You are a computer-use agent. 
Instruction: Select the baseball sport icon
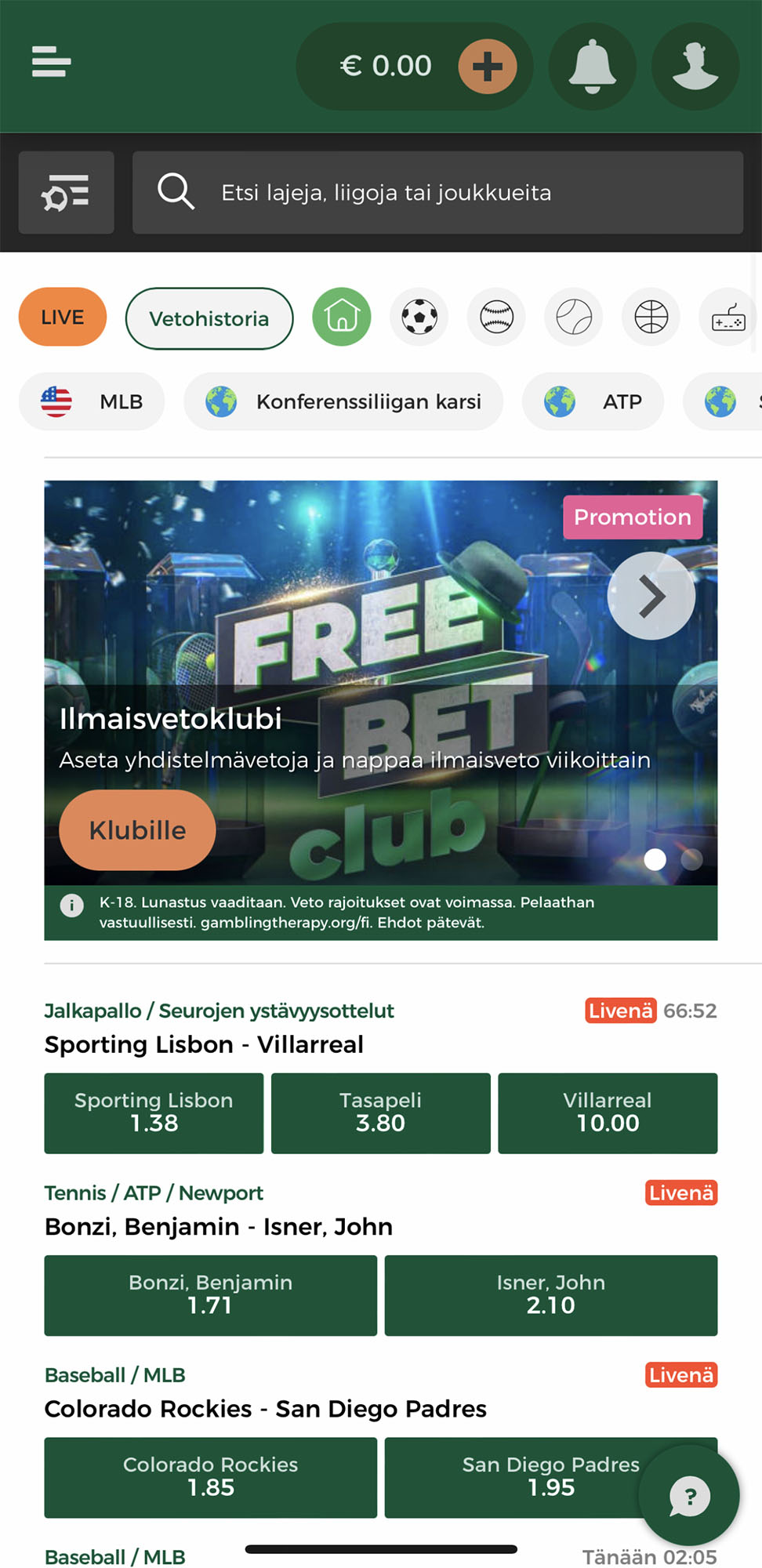(x=496, y=318)
